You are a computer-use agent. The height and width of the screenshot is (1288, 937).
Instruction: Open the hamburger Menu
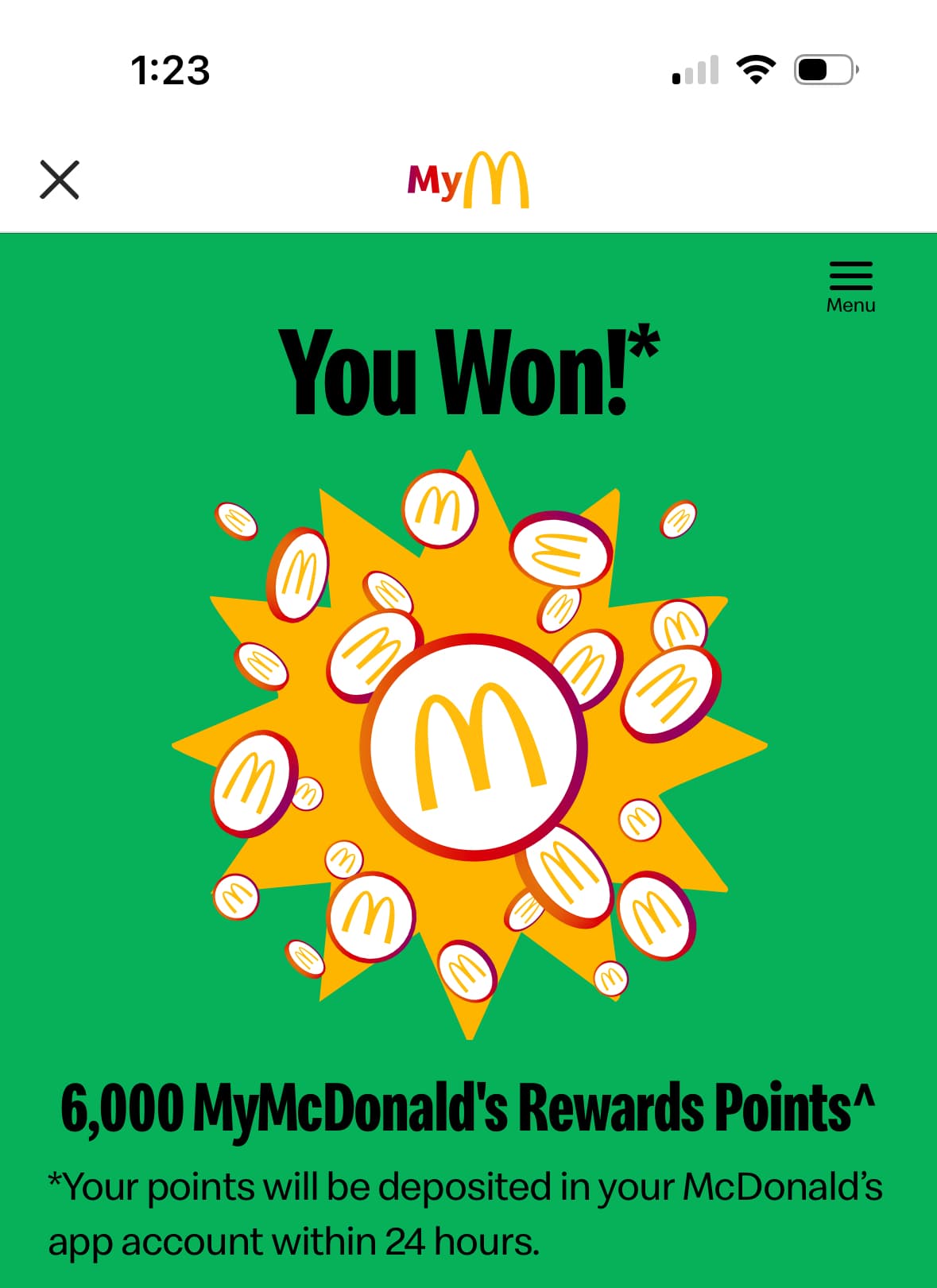(x=850, y=285)
